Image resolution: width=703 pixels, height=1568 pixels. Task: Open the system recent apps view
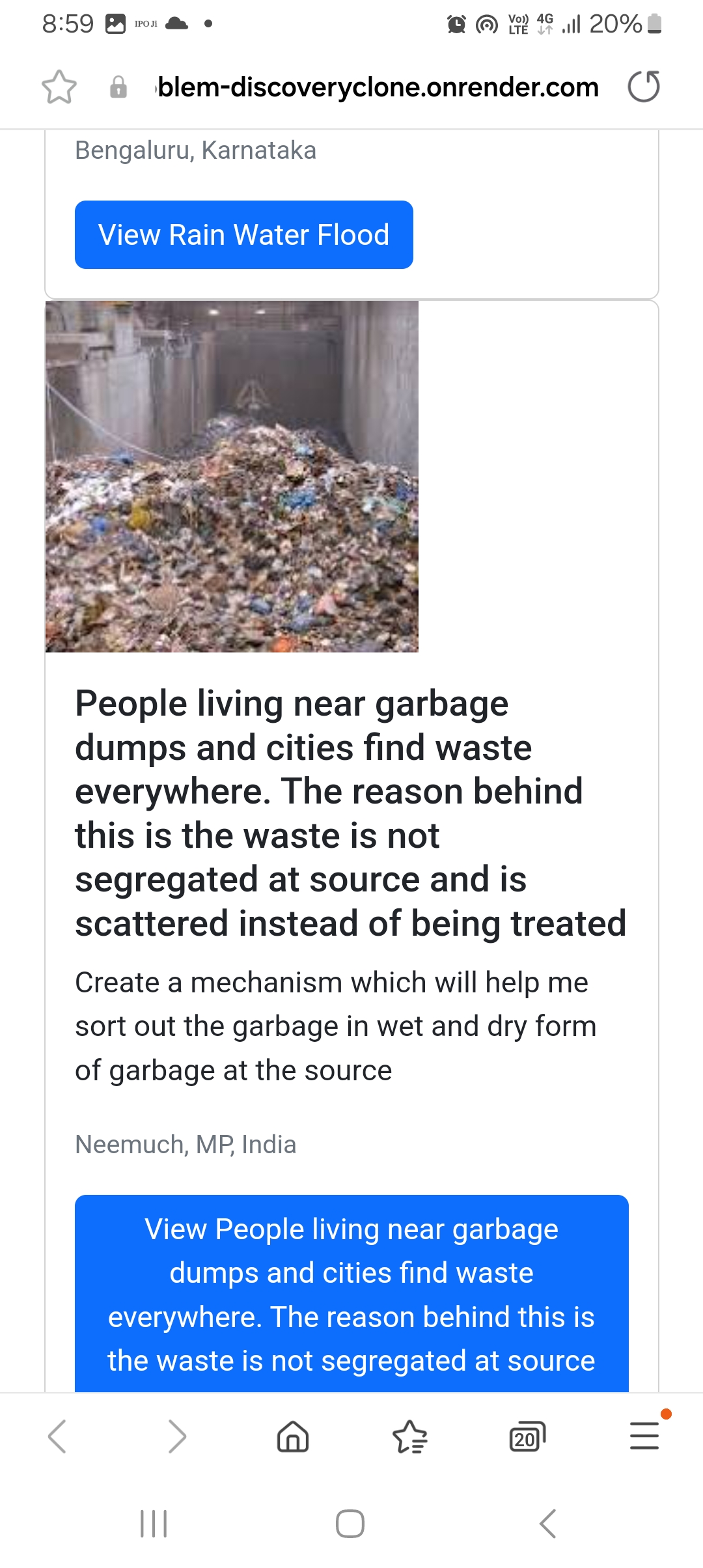coord(154,1524)
